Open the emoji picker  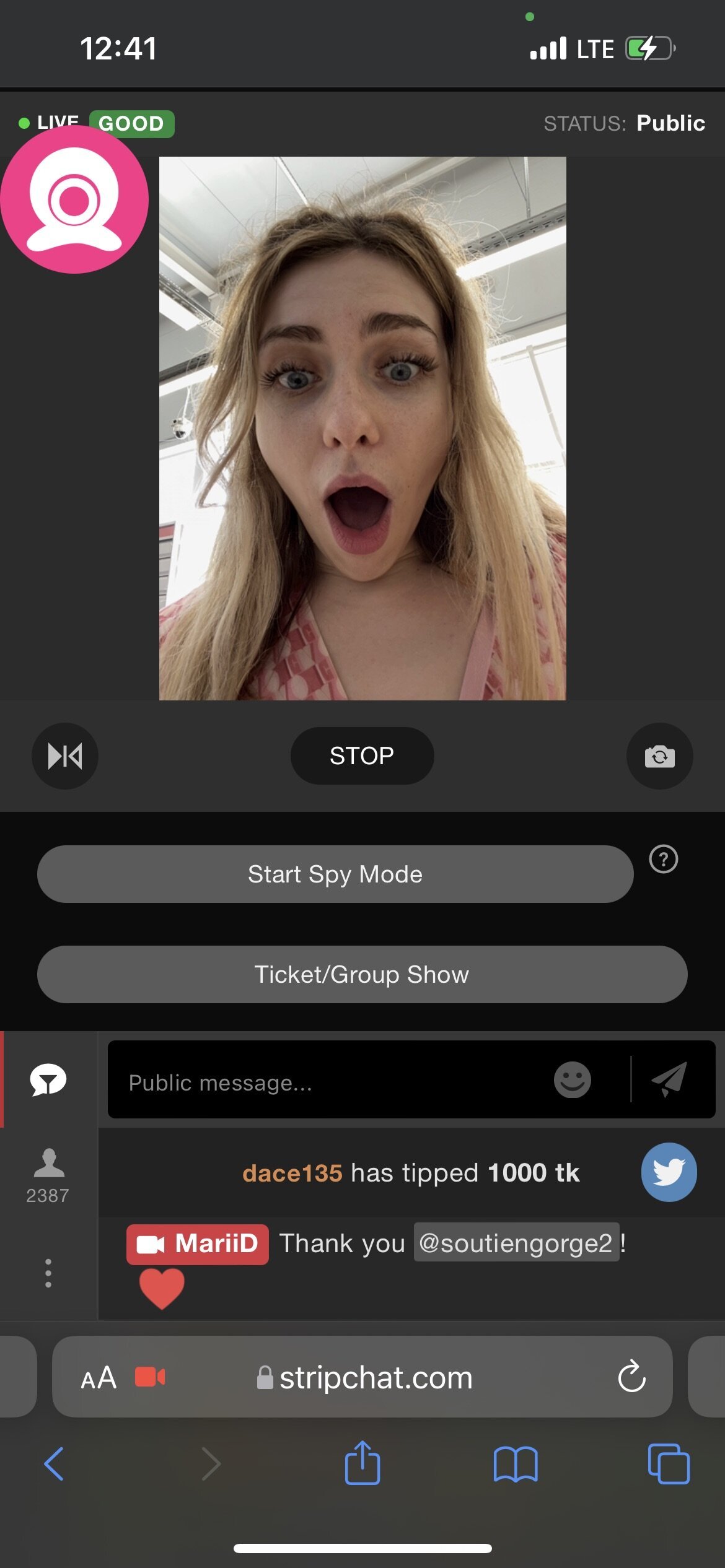tap(572, 1080)
